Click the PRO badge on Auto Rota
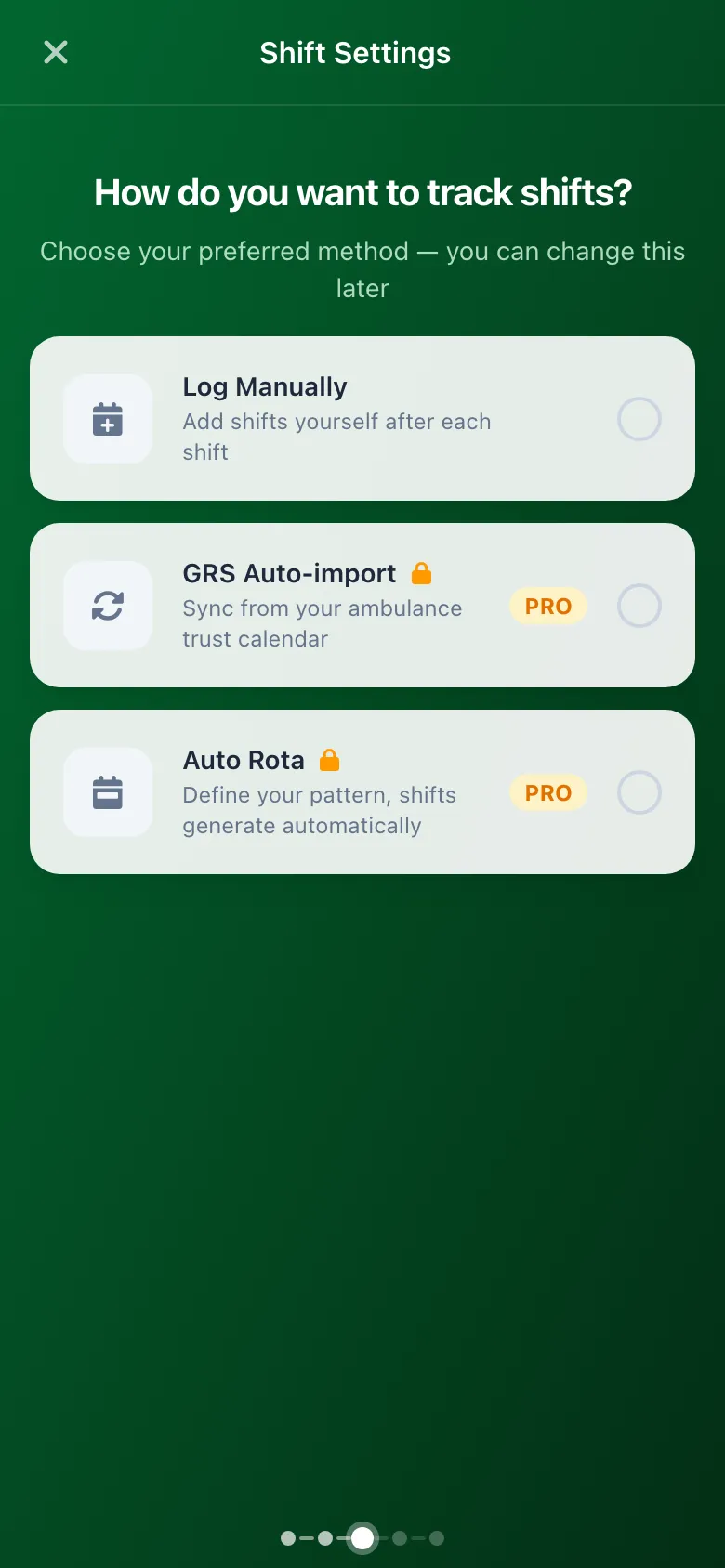The height and width of the screenshot is (1568, 725). click(547, 792)
